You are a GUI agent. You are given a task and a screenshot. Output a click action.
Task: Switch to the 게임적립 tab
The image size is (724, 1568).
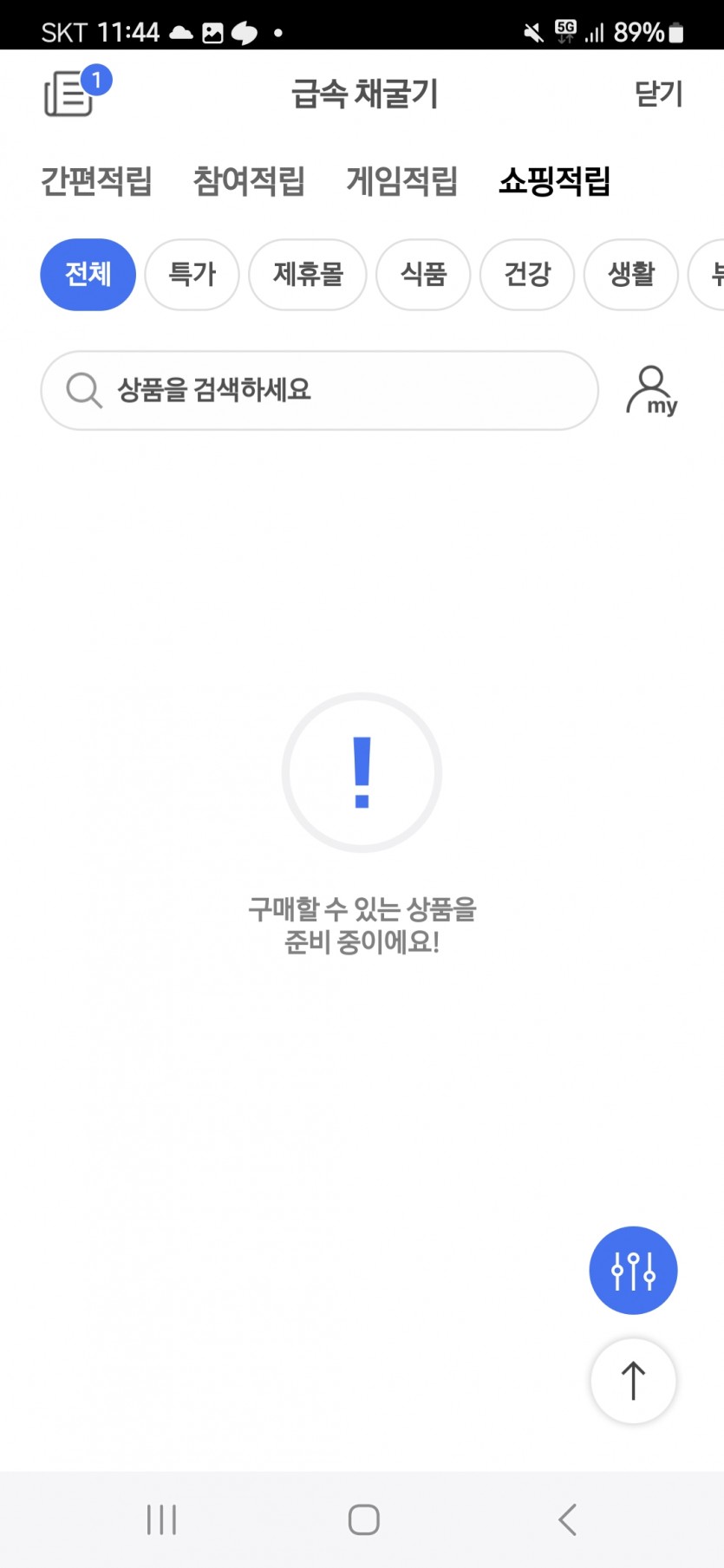coord(401,181)
